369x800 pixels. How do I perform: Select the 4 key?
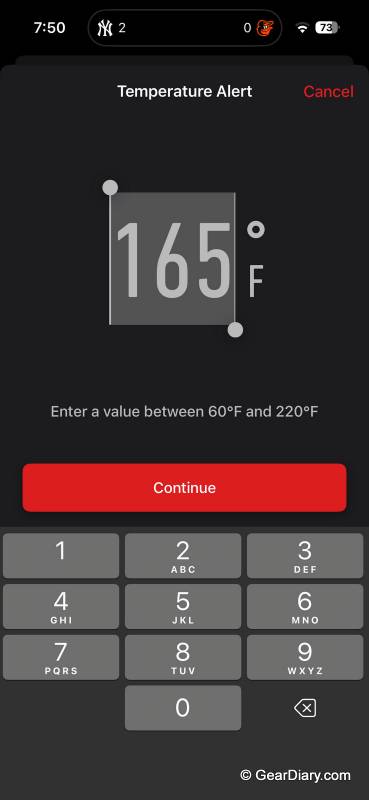click(61, 606)
